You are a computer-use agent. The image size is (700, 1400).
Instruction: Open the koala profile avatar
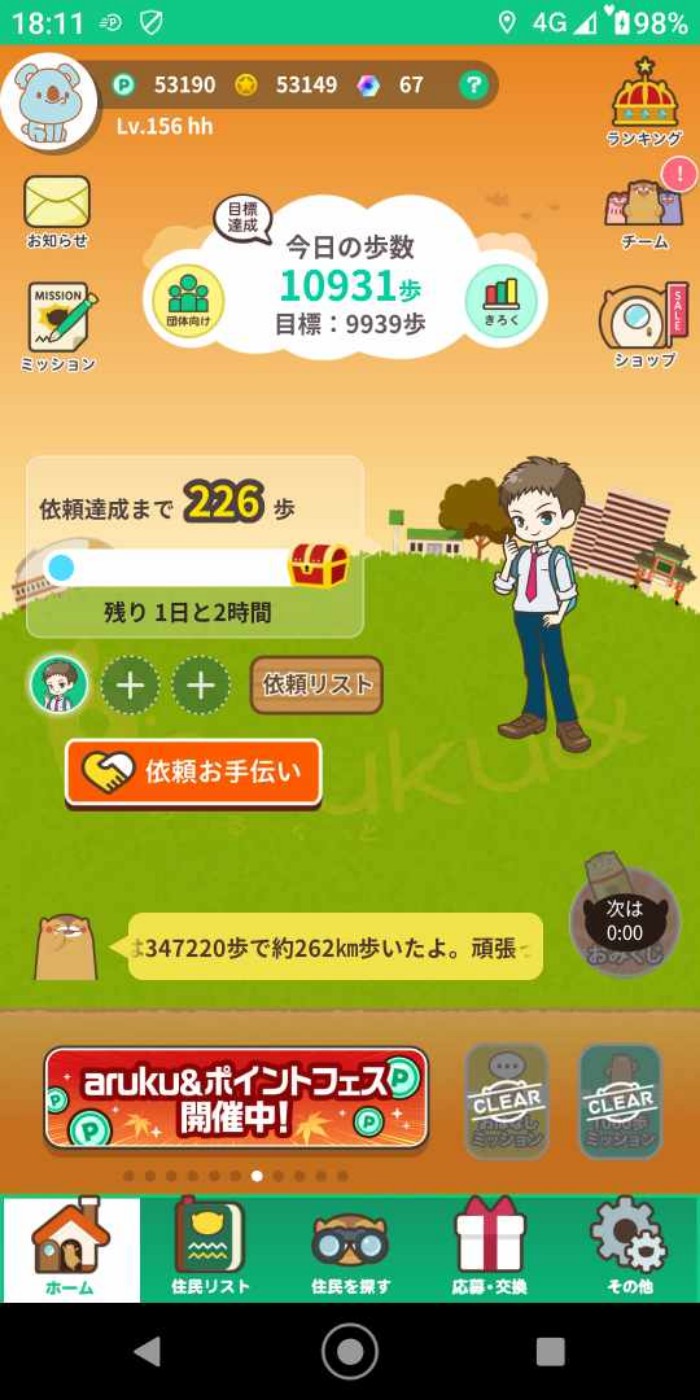pos(49,103)
